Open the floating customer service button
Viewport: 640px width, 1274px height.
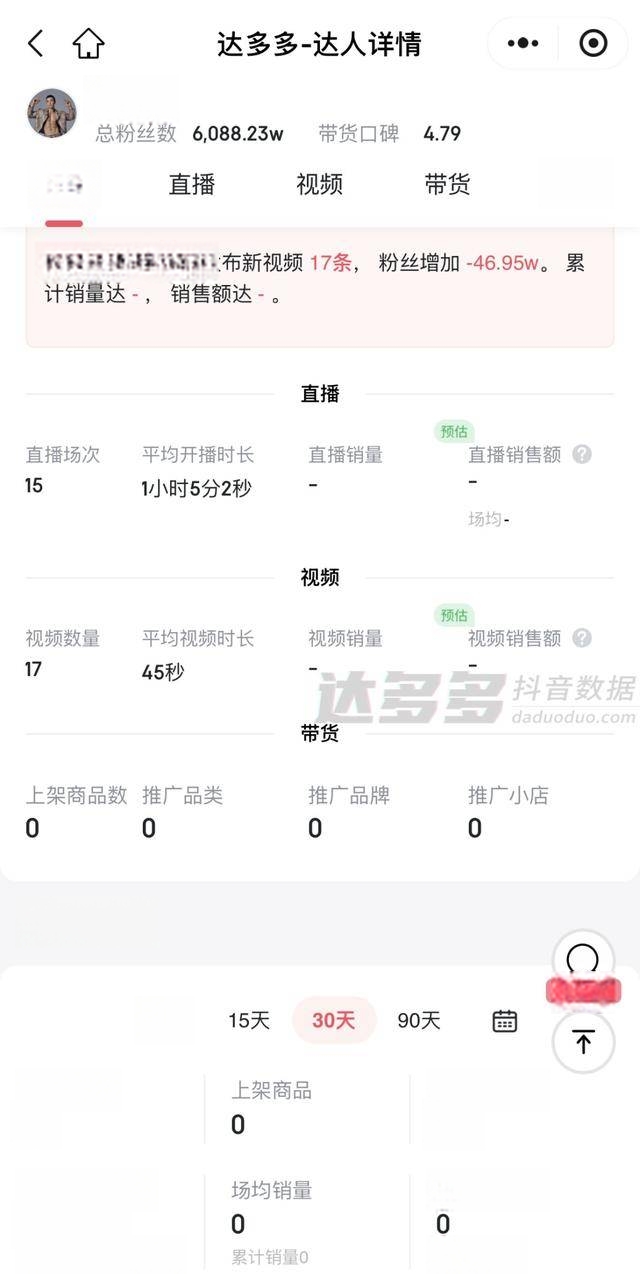(x=583, y=962)
